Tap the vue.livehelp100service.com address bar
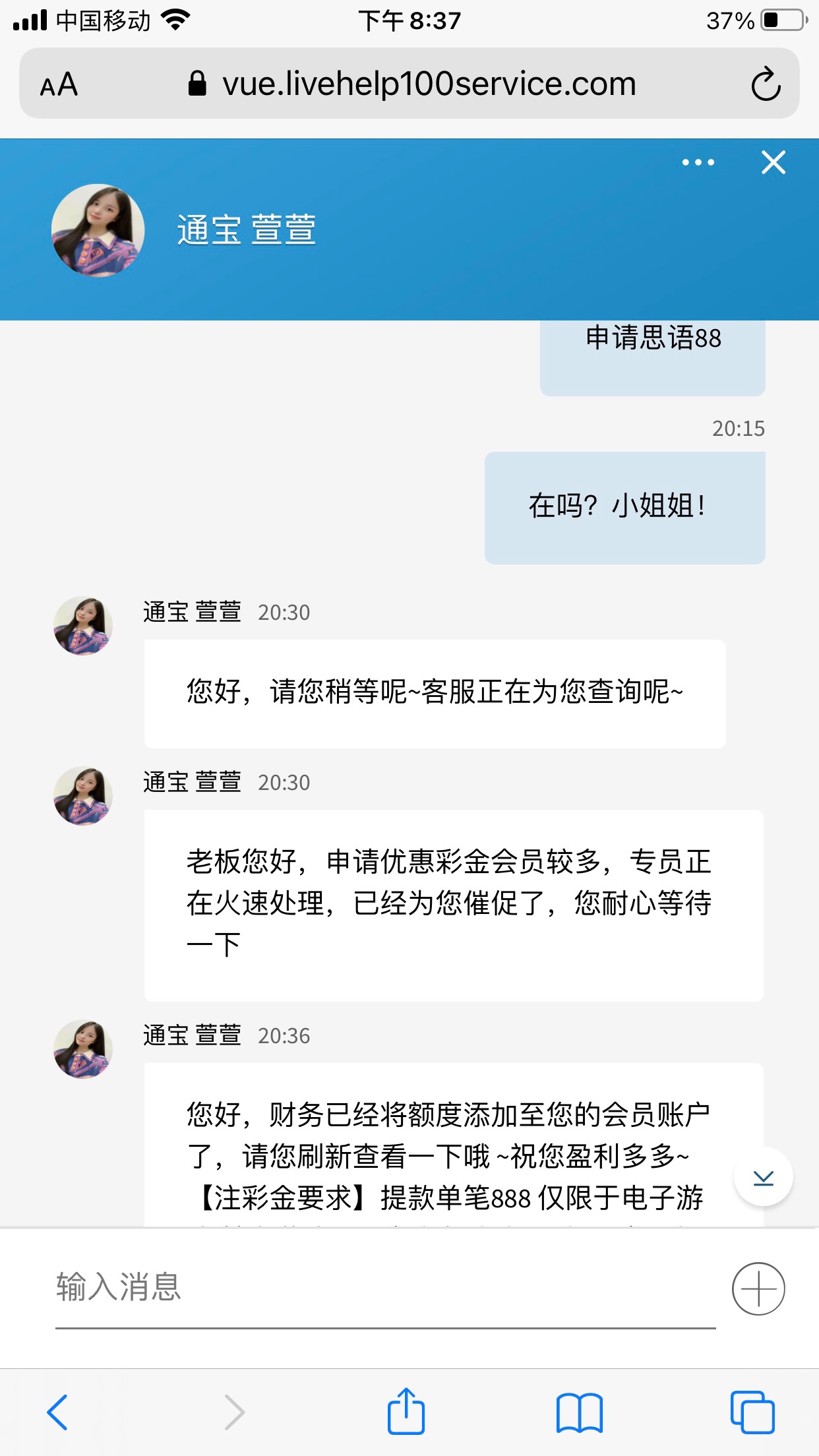The image size is (819, 1456). pyautogui.click(x=429, y=84)
